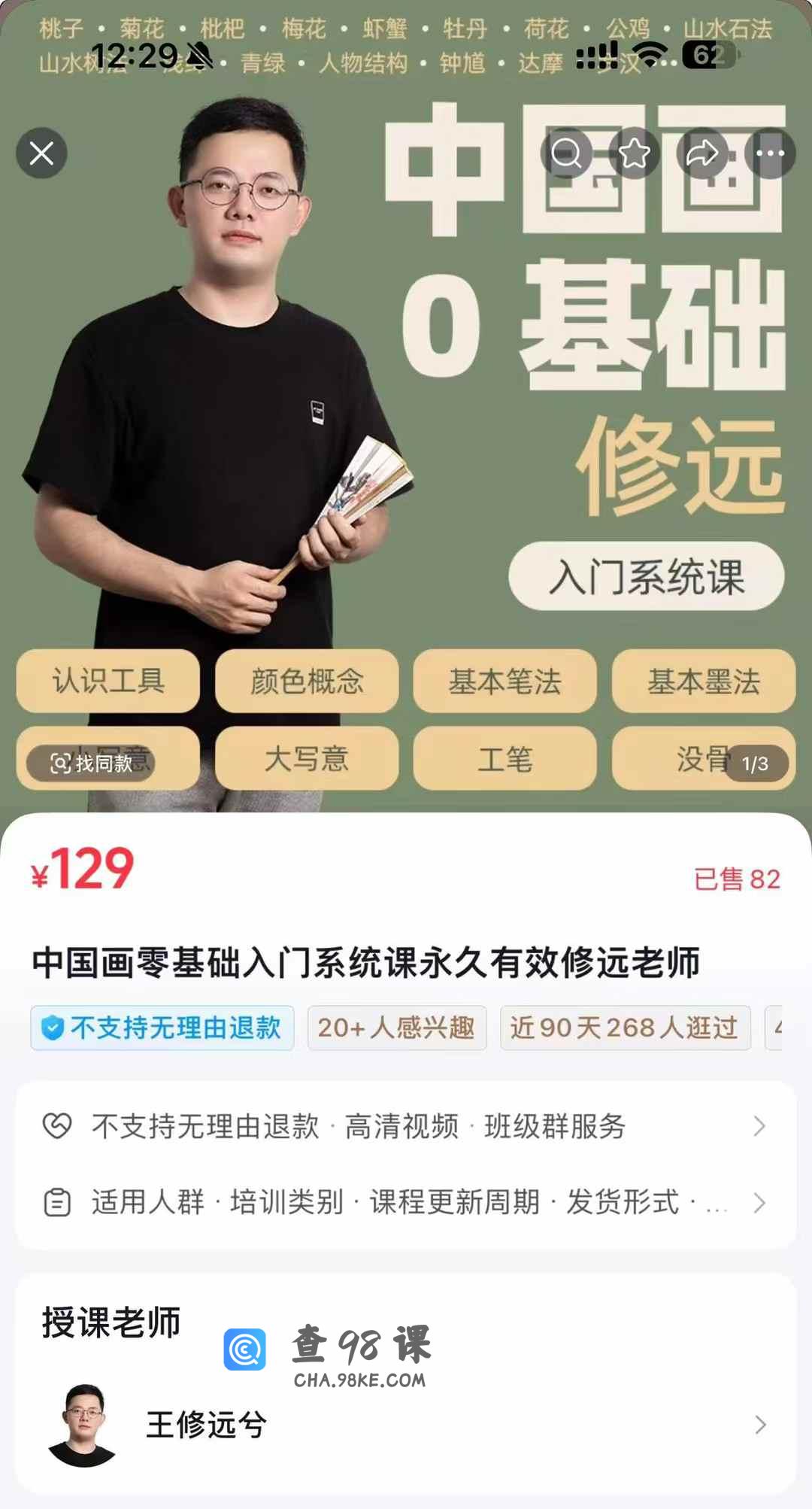Close the product page

coord(41,153)
